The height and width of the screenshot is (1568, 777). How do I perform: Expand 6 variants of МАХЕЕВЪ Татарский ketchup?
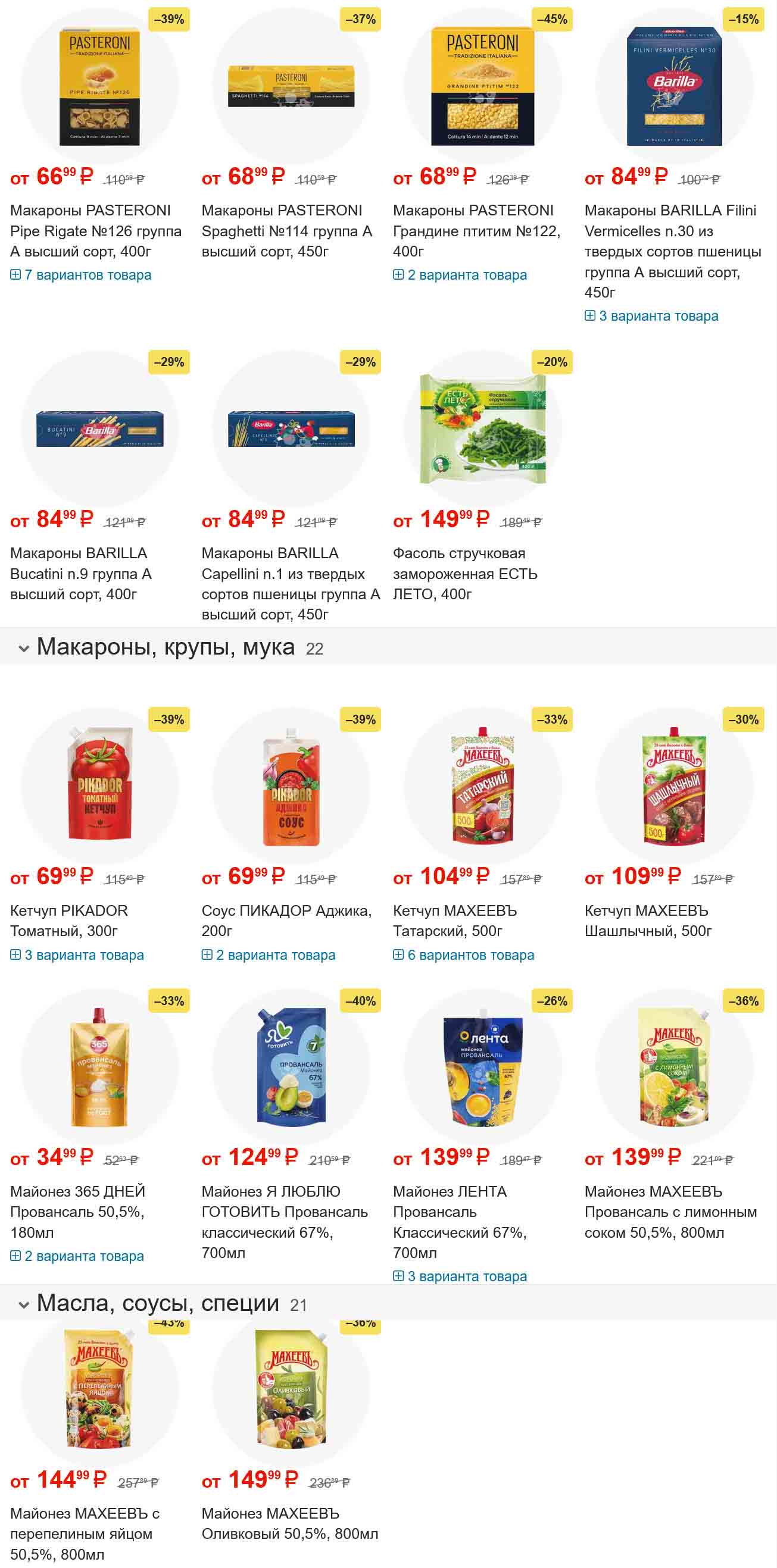pyautogui.click(x=470, y=955)
